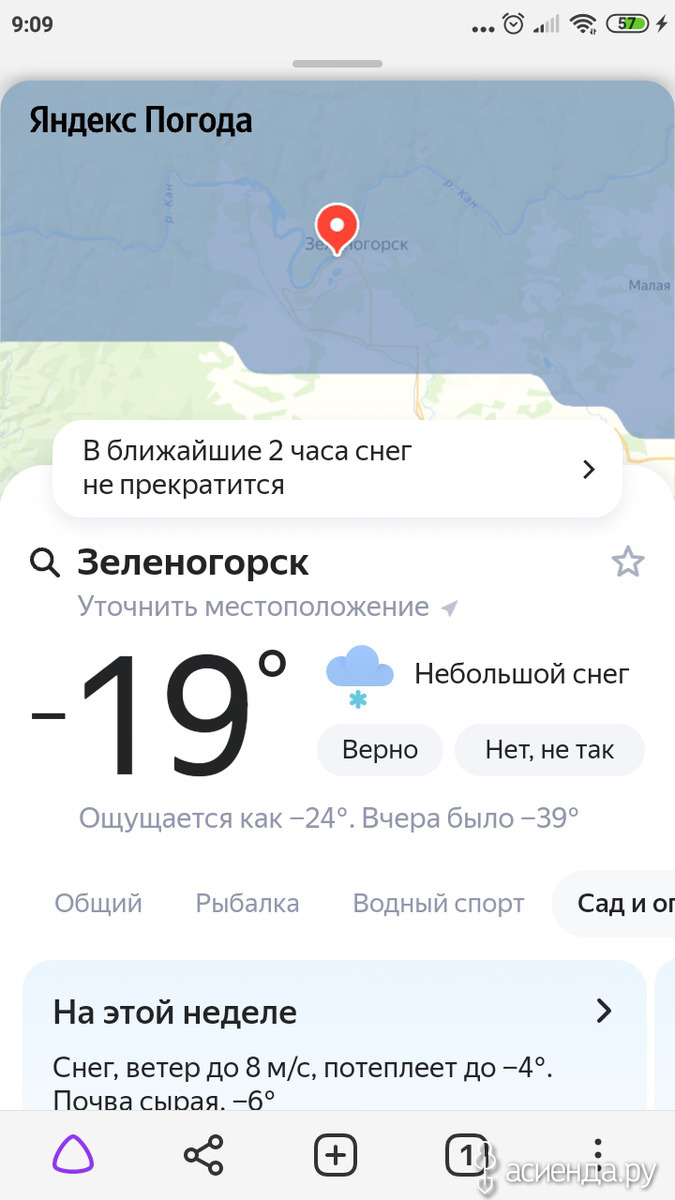Switch to the Общий tab
The height and width of the screenshot is (1200, 675).
(98, 903)
